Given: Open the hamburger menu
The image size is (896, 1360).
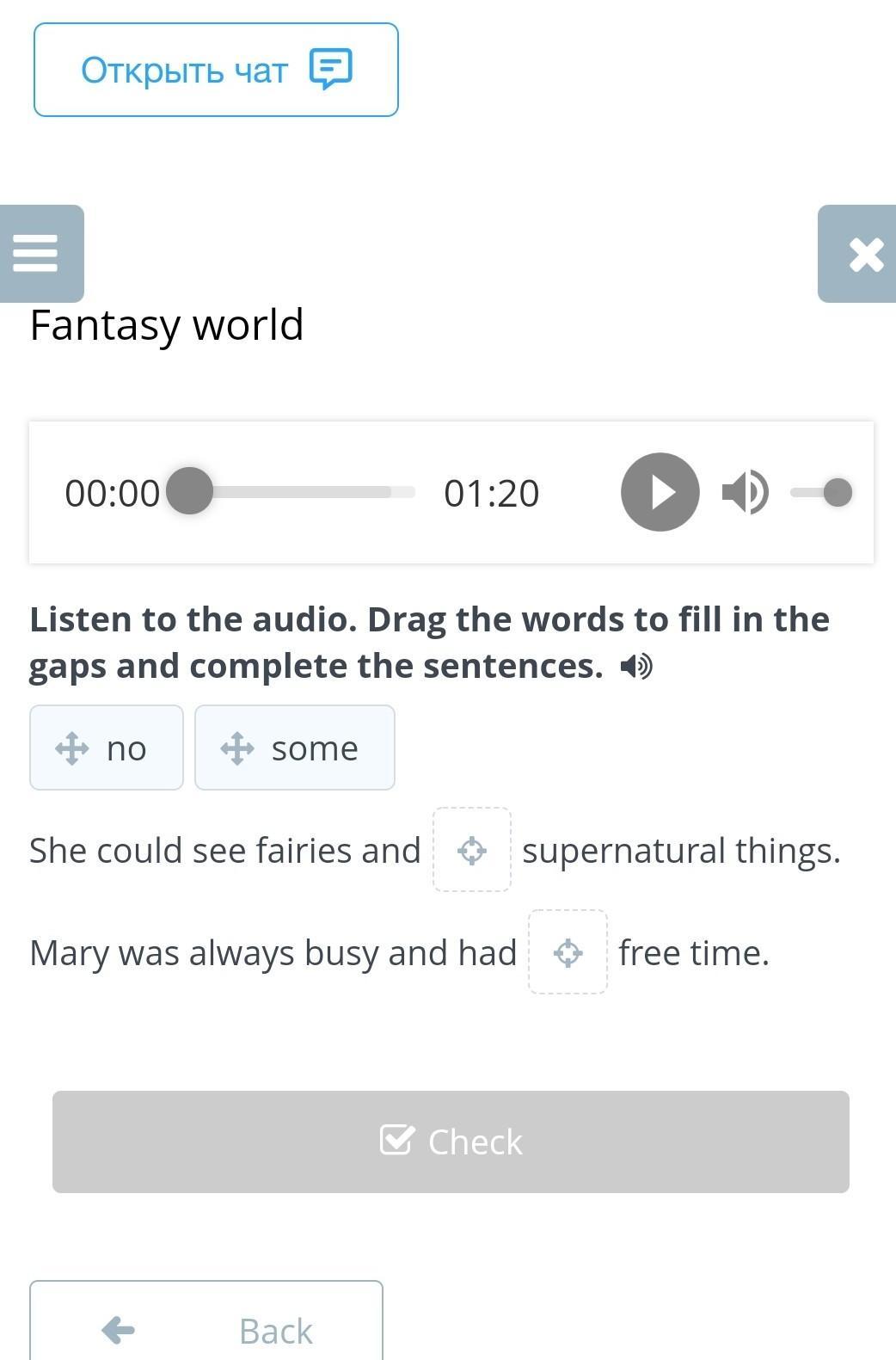Looking at the screenshot, I should point(37,254).
